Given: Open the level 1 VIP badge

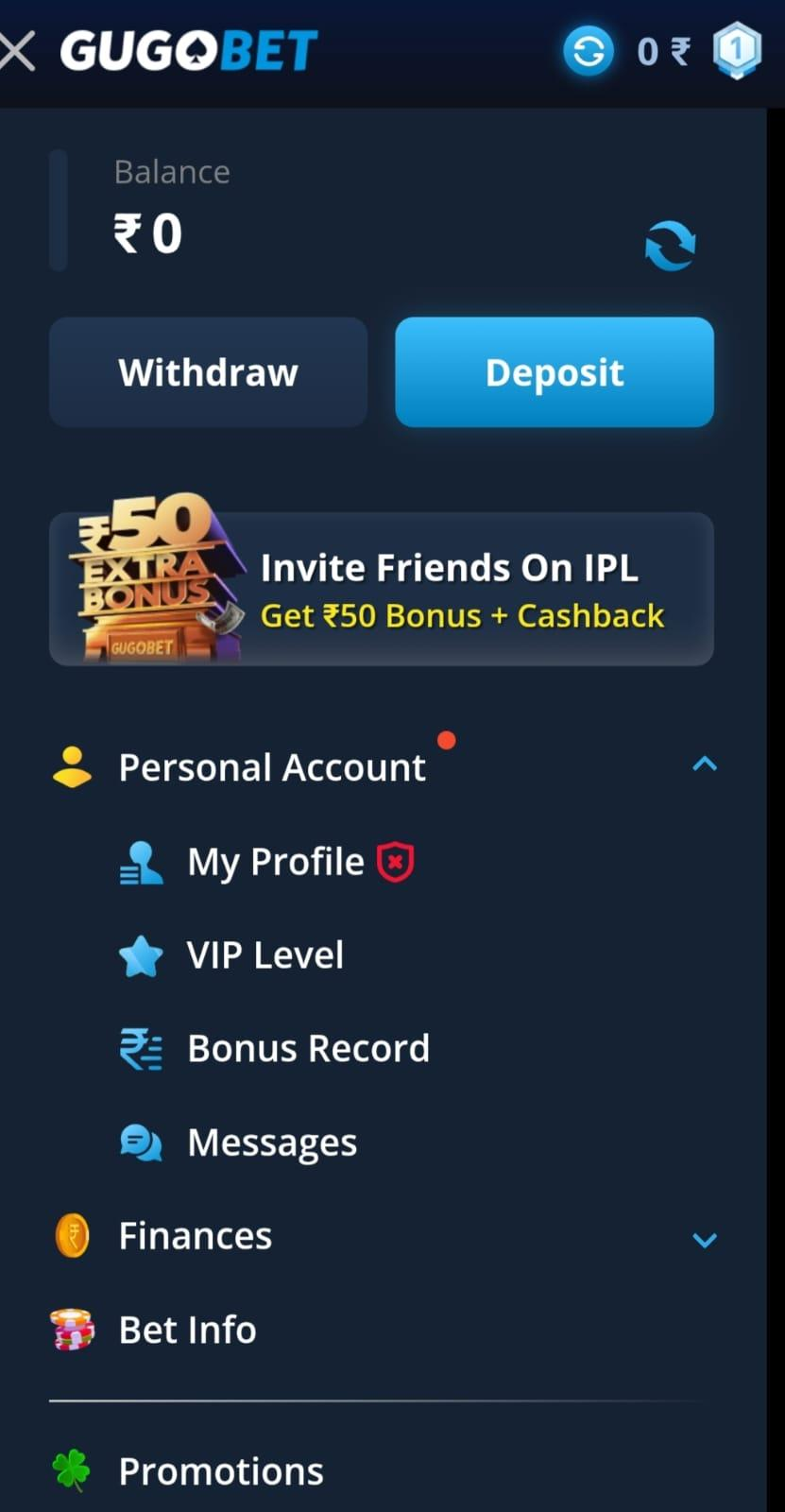Looking at the screenshot, I should pos(737,51).
